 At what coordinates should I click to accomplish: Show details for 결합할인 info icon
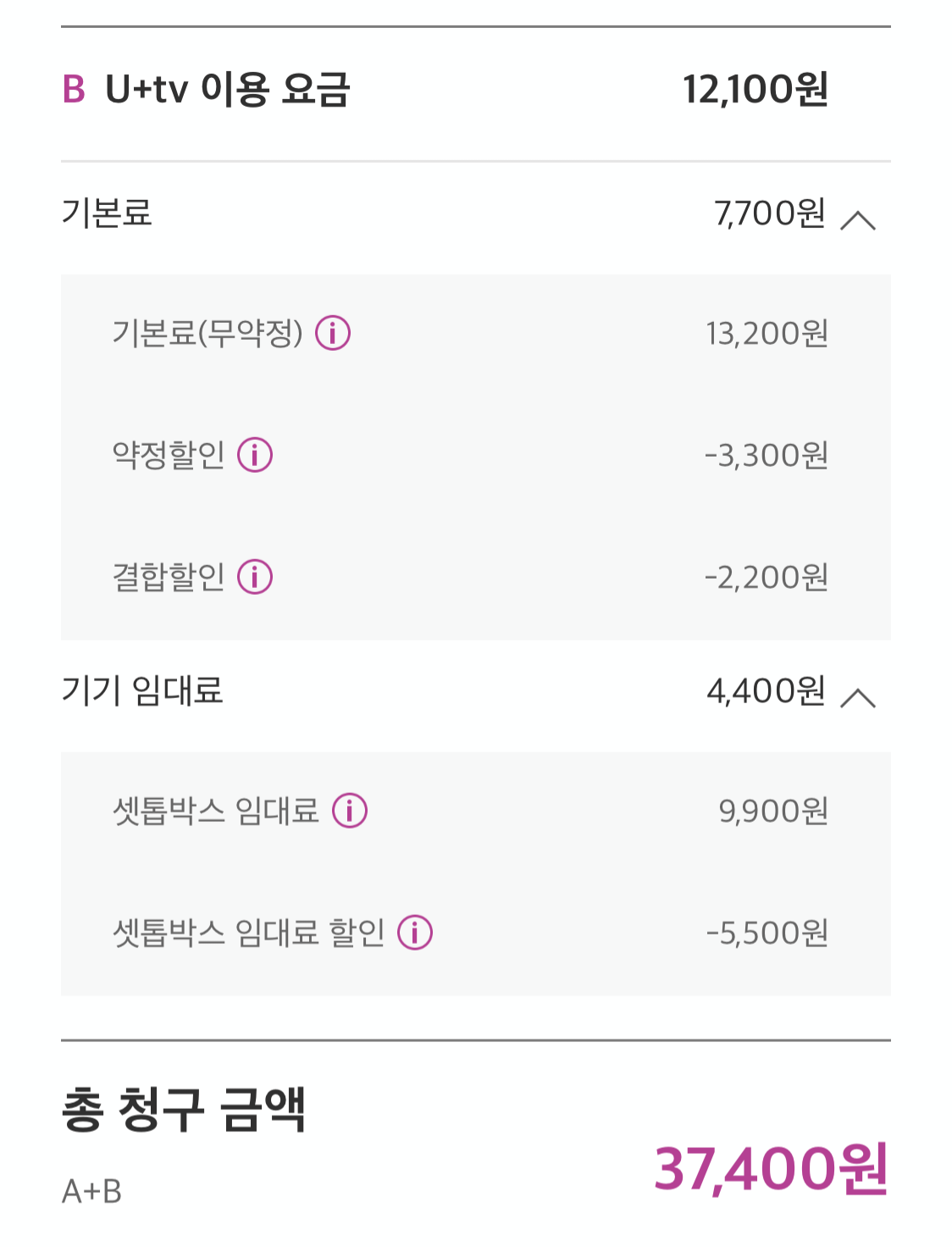click(x=255, y=577)
